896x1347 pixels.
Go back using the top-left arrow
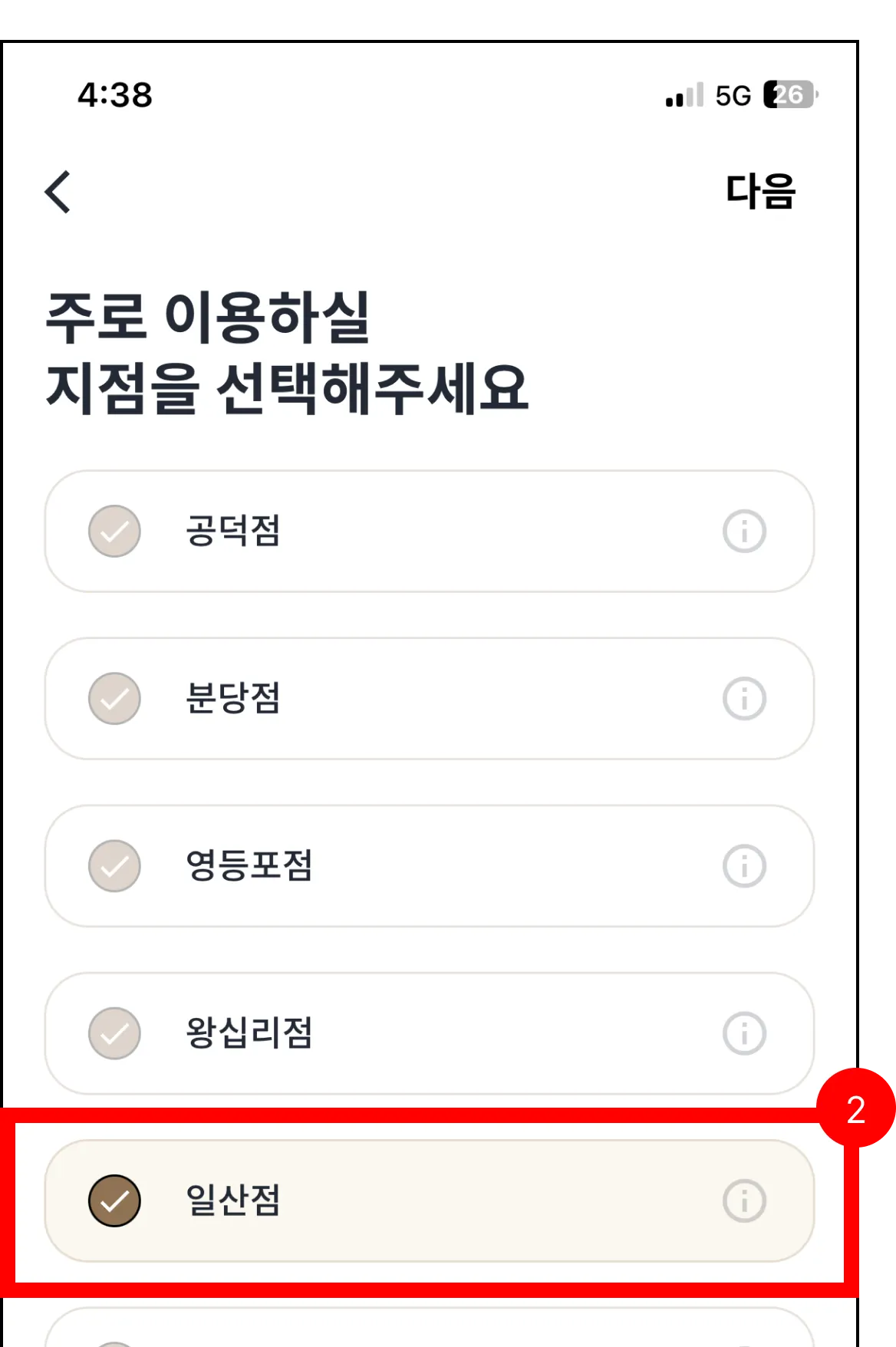pyautogui.click(x=58, y=192)
